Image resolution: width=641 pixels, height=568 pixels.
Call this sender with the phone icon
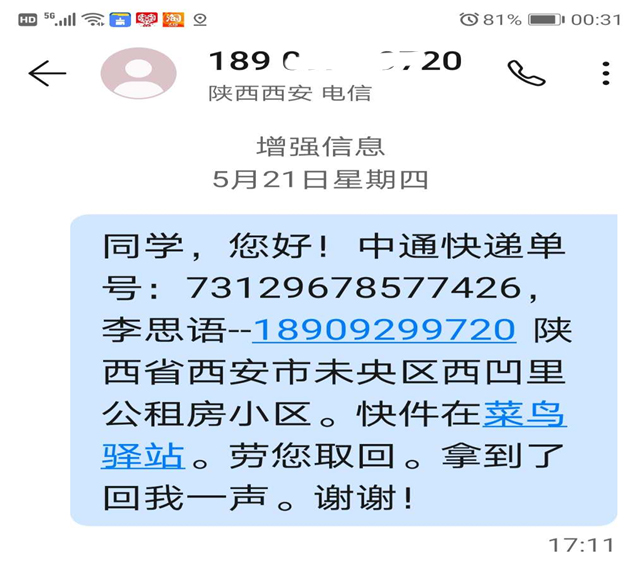526,73
